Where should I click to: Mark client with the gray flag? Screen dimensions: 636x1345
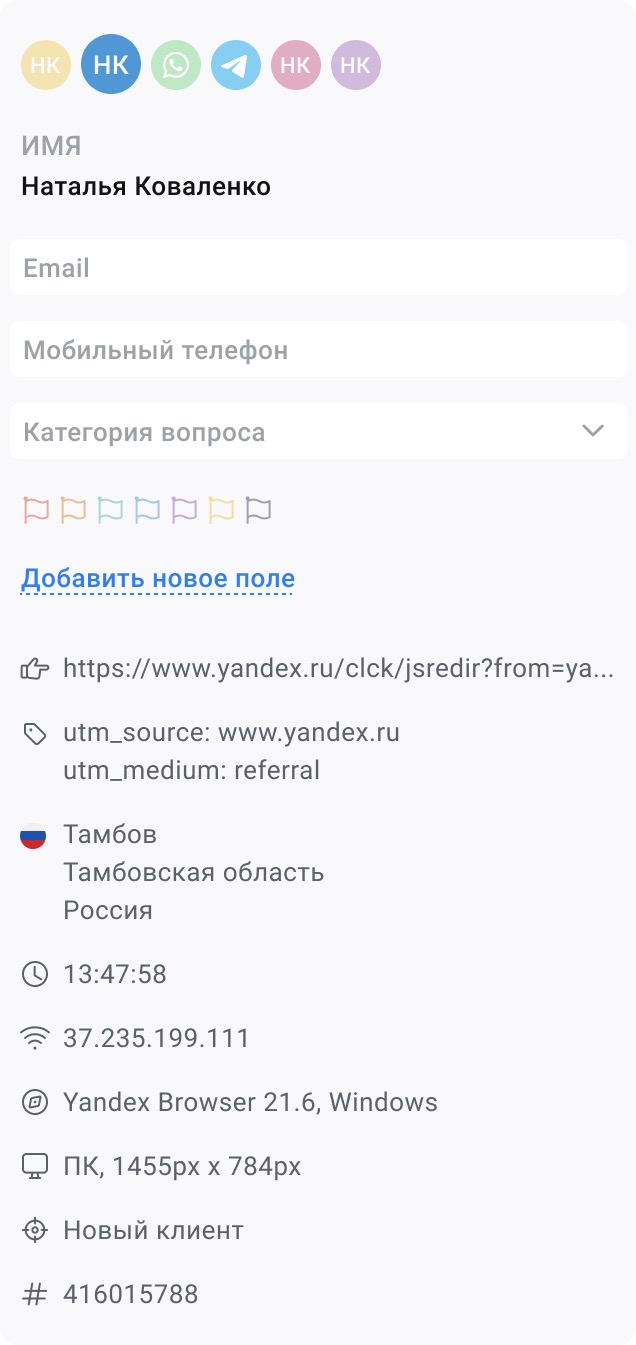(258, 510)
